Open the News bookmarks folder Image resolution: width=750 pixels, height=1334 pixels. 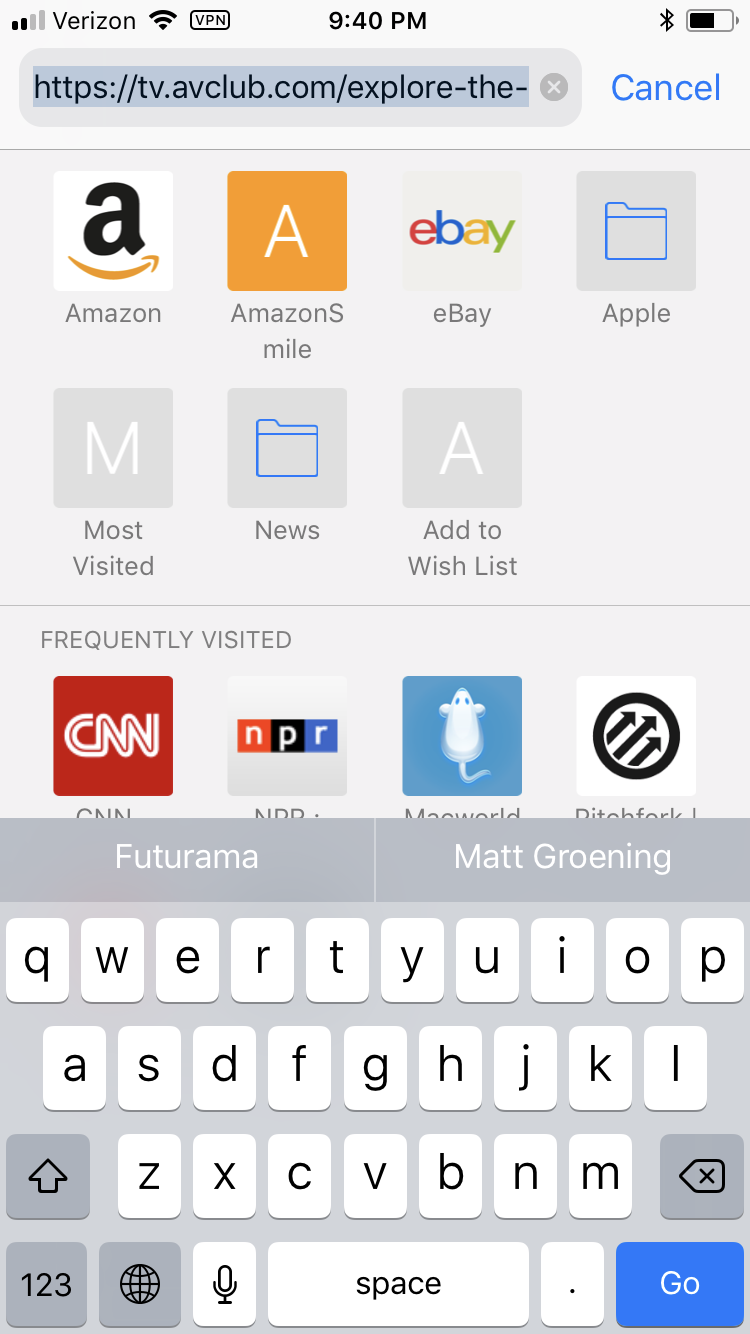click(287, 448)
